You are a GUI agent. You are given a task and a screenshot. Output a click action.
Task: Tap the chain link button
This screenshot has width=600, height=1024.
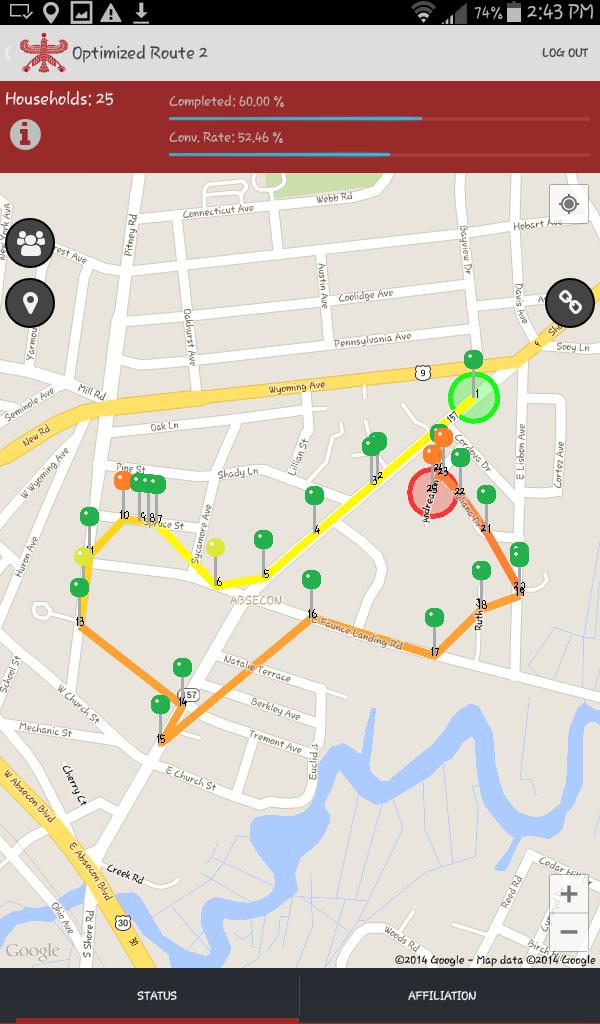coord(569,300)
